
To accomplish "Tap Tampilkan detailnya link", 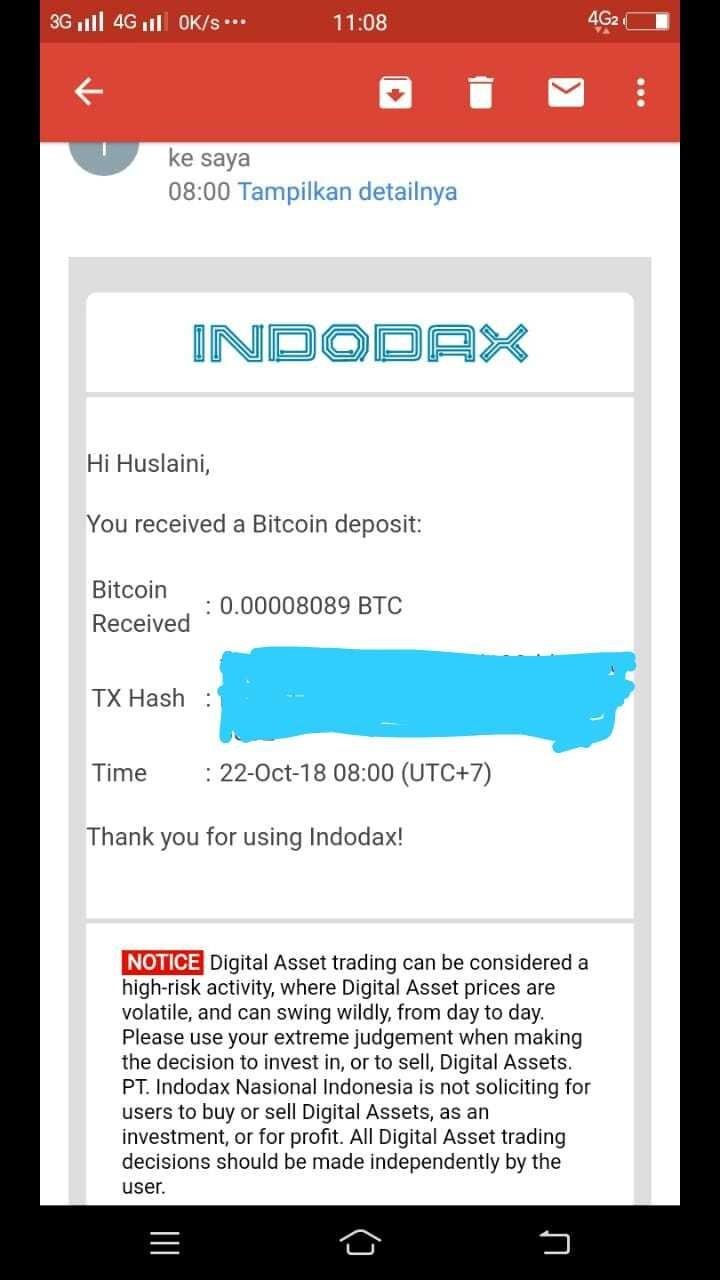I will tap(347, 191).
